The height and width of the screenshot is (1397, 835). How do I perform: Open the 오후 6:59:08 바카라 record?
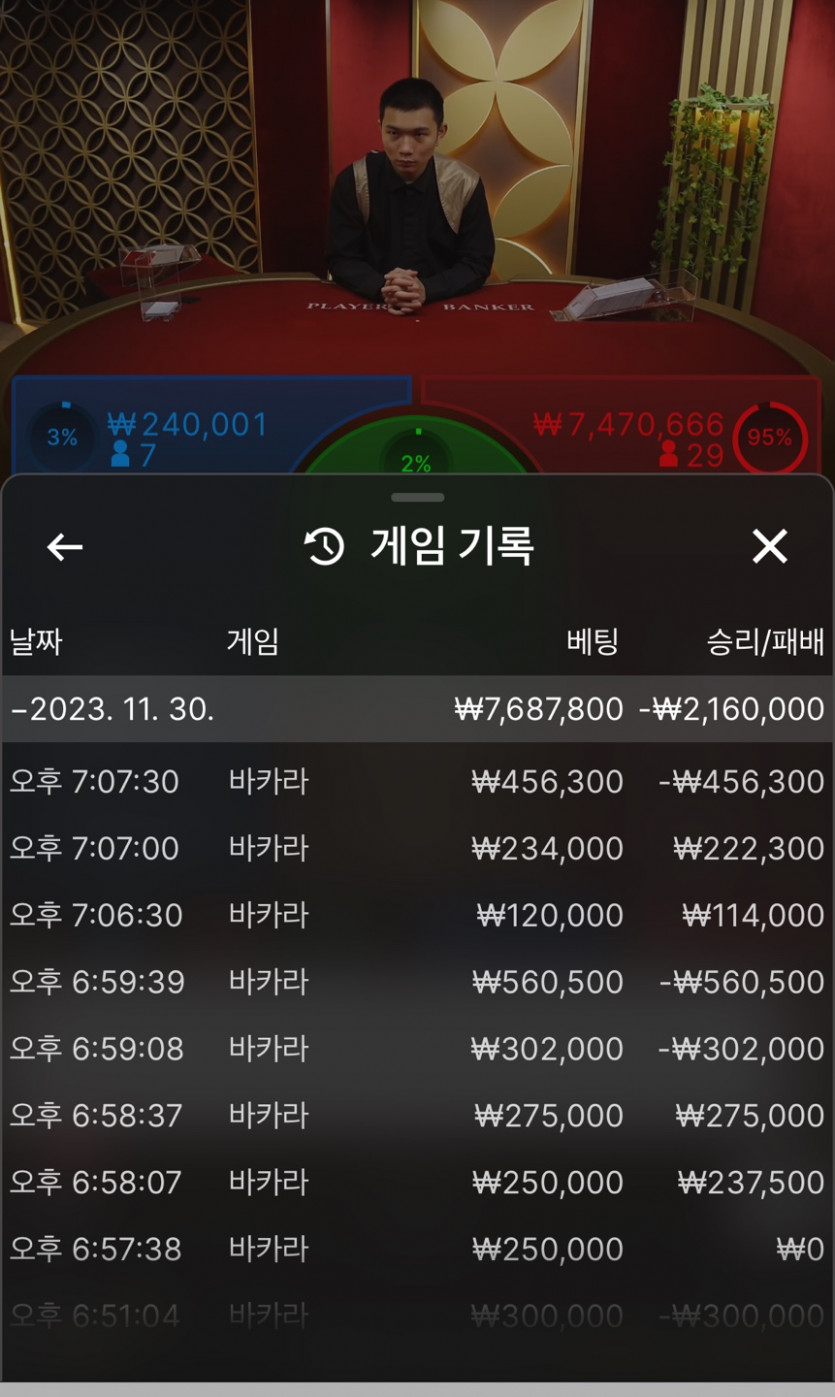pyautogui.click(x=417, y=1049)
